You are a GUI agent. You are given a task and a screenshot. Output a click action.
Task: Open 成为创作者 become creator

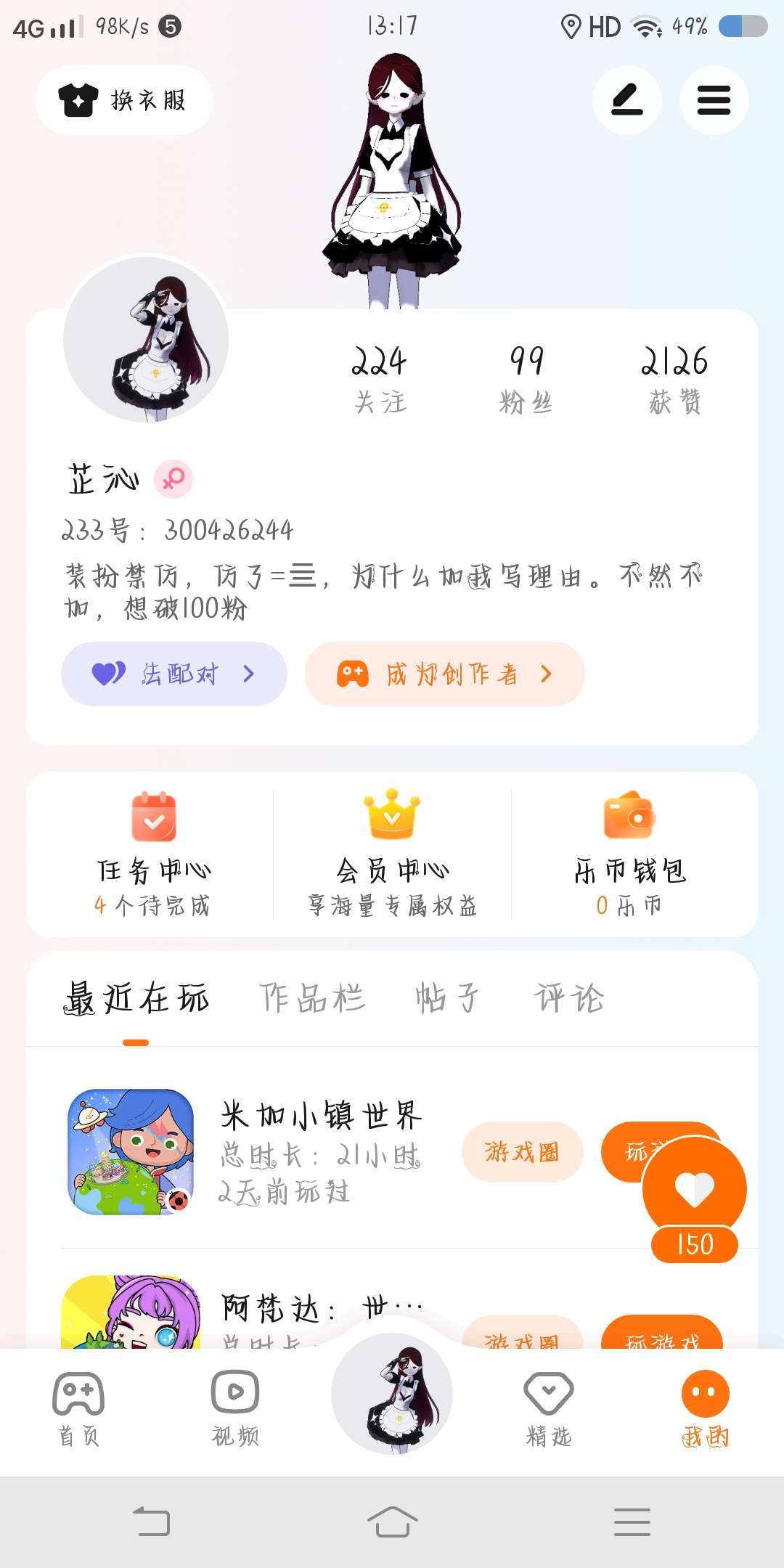[x=444, y=674]
